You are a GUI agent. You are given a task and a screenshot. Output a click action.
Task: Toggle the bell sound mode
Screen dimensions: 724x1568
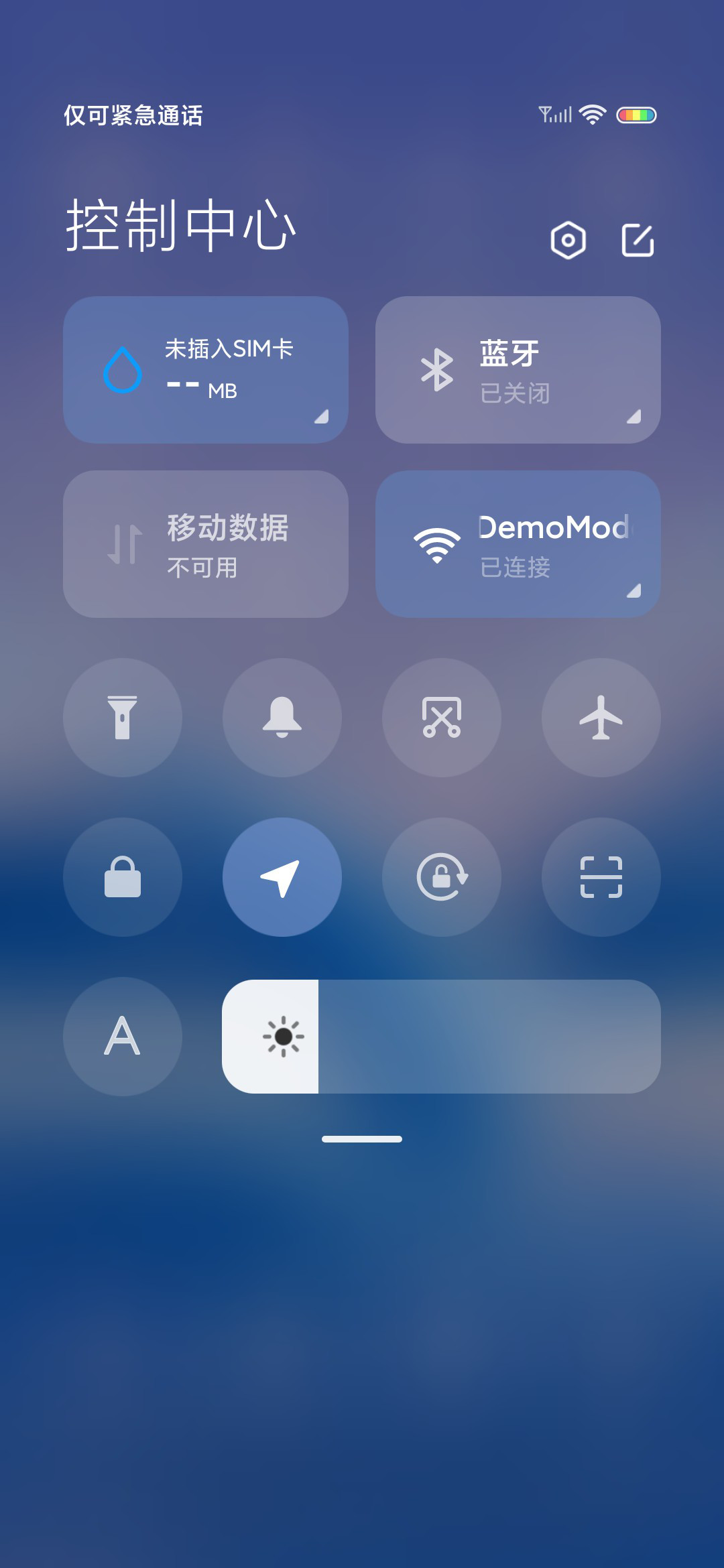tap(282, 718)
